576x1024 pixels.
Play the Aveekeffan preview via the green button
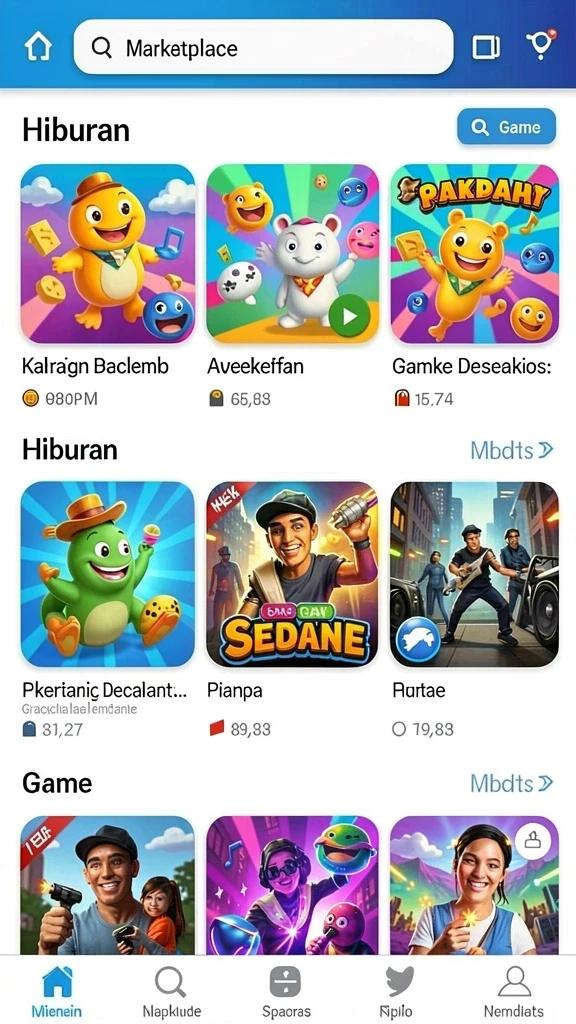[x=349, y=317]
